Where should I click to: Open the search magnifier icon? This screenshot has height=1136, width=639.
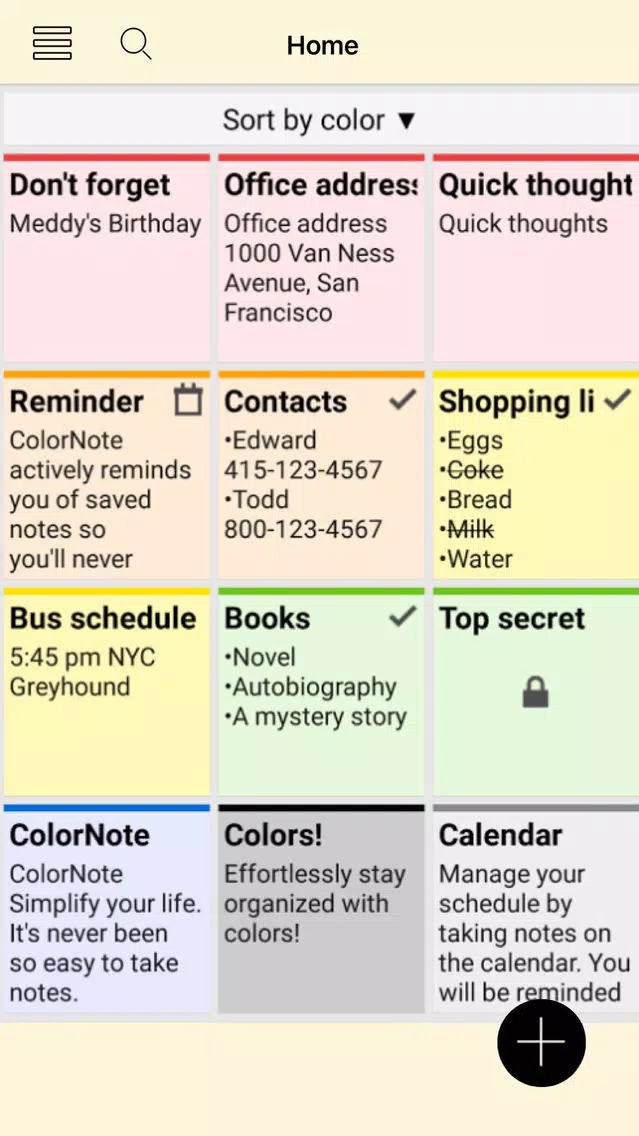(136, 44)
